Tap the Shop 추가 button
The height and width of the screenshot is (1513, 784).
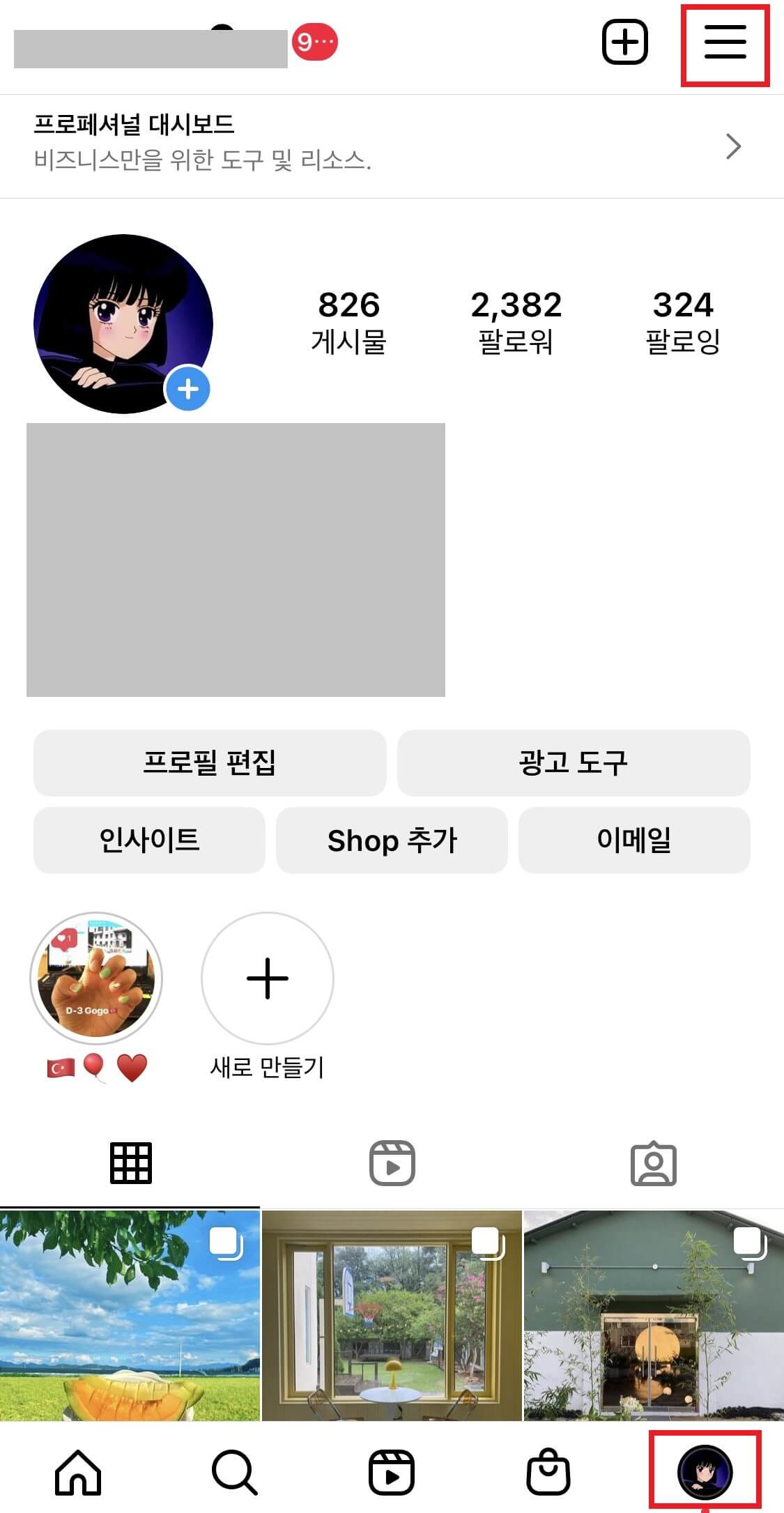coord(392,841)
